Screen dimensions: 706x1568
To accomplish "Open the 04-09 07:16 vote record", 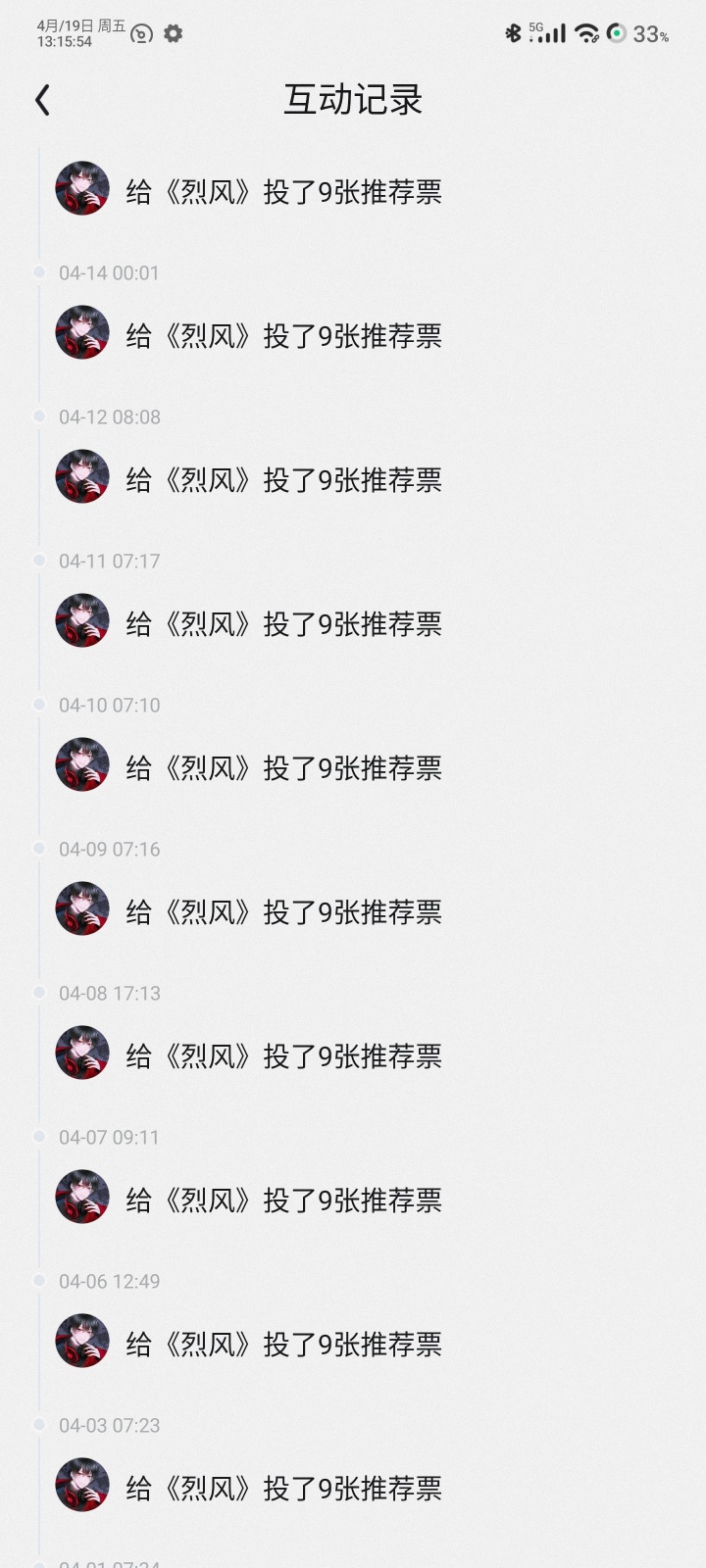I will [x=283, y=912].
